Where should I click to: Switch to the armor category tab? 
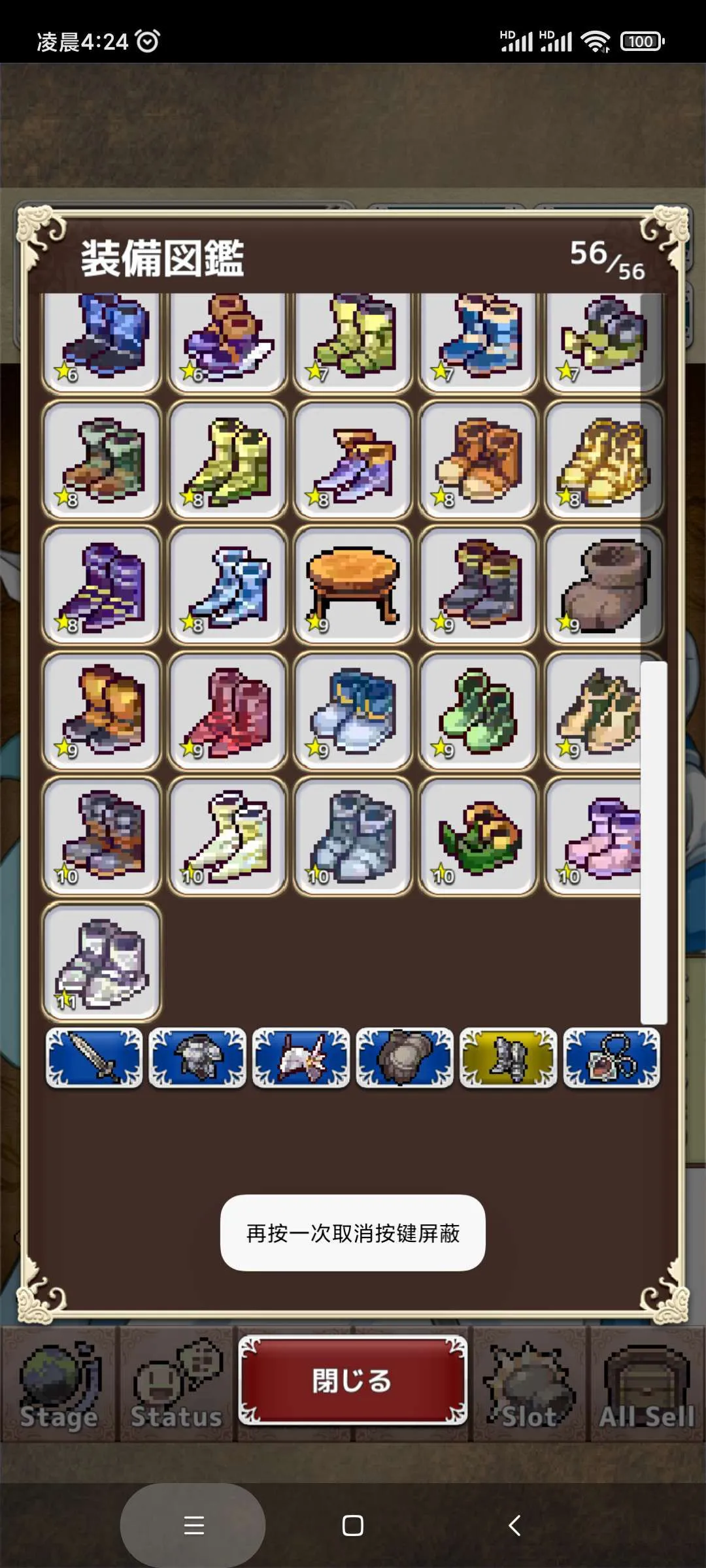coord(197,1057)
